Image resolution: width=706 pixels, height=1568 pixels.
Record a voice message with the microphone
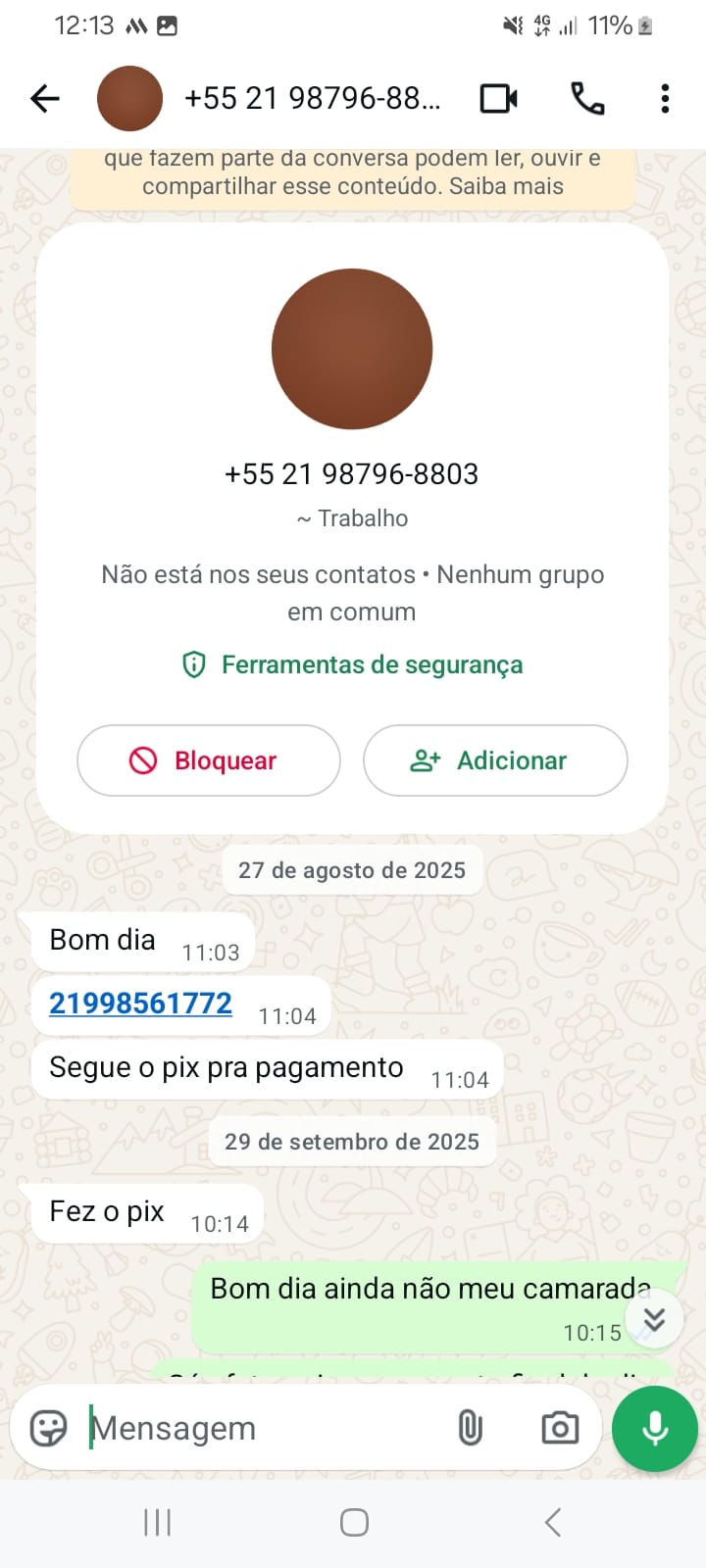point(654,1428)
